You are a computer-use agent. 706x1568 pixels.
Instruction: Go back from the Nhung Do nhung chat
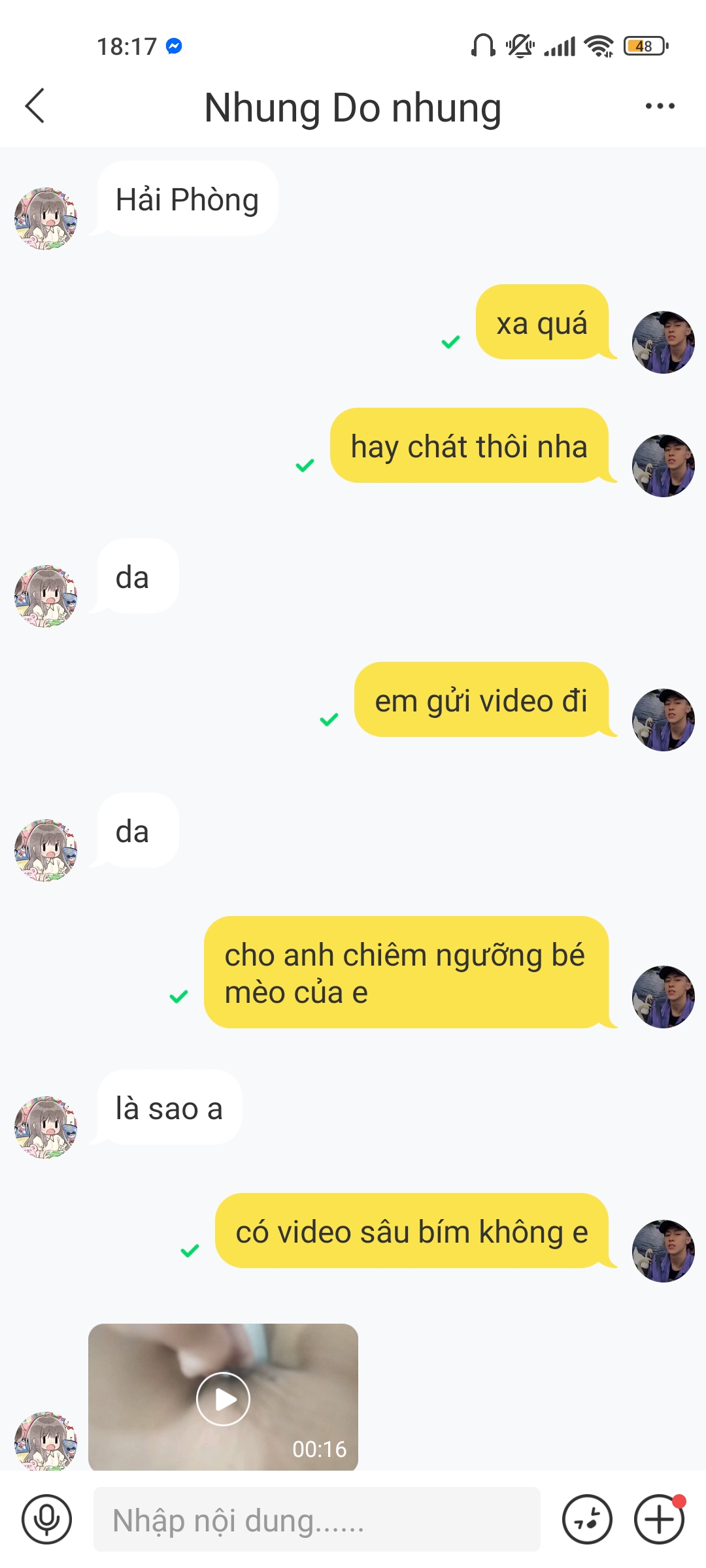pos(35,106)
